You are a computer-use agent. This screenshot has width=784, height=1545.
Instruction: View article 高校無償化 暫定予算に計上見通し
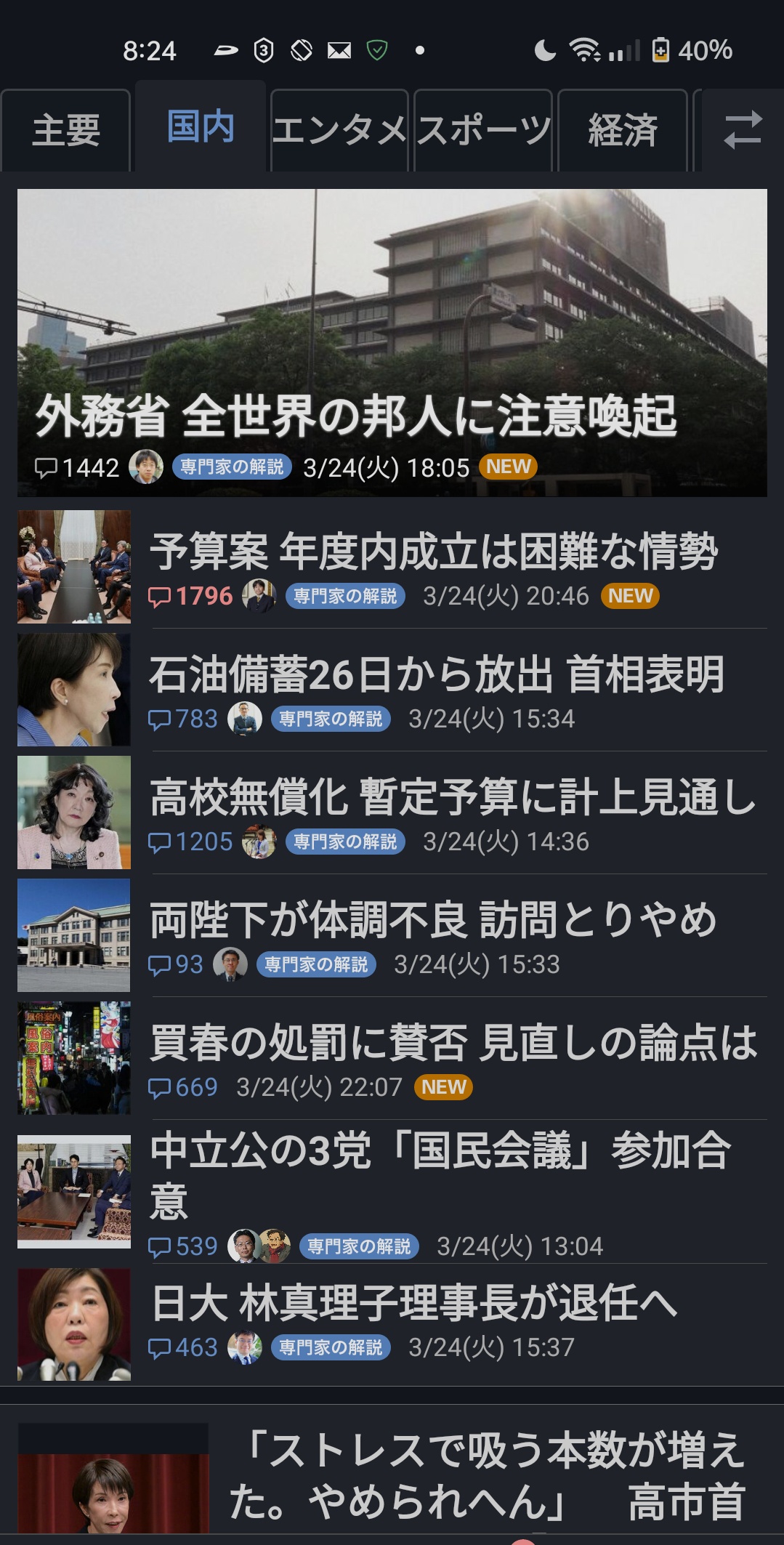tap(452, 798)
